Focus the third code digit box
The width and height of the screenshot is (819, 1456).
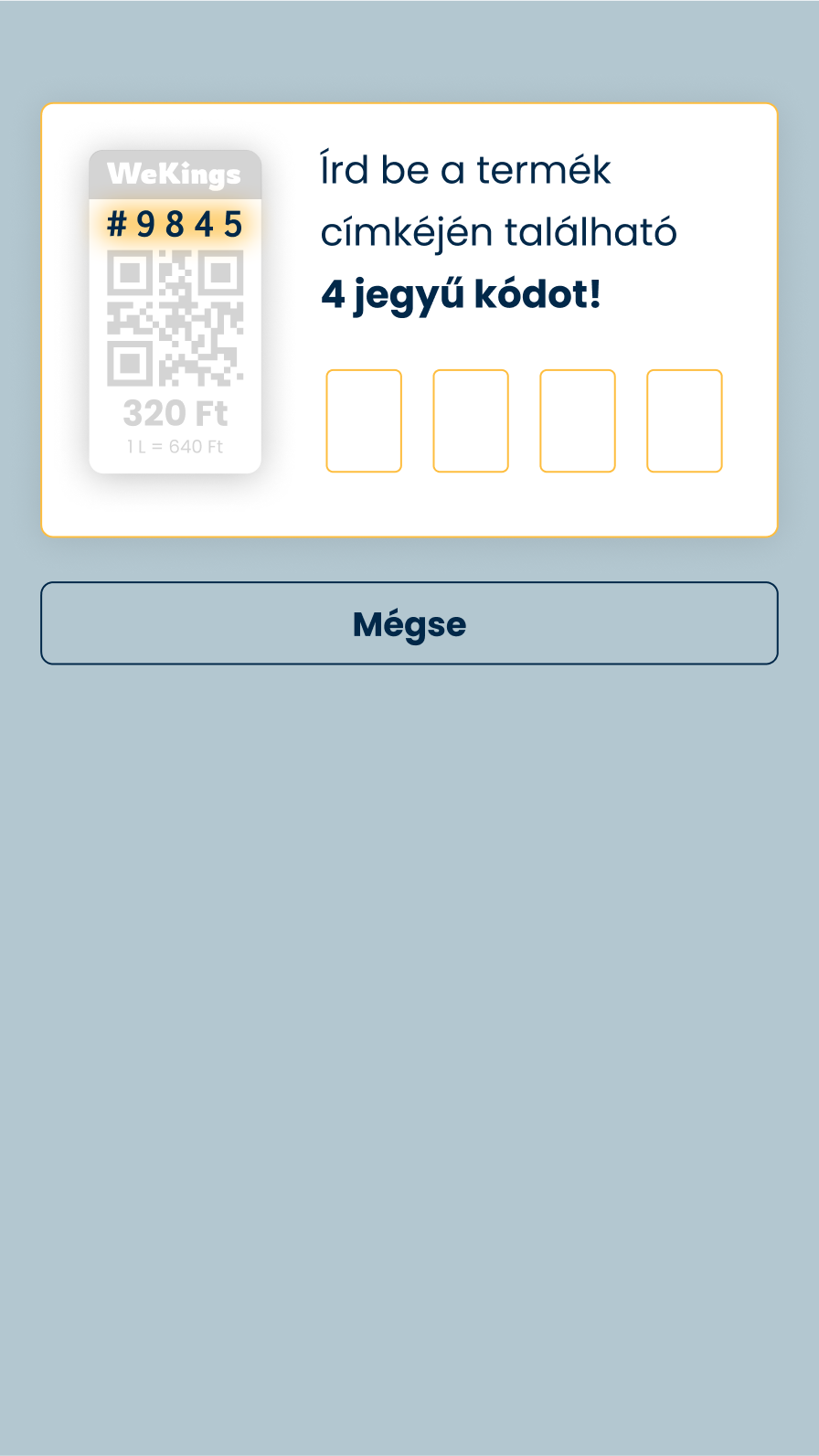578,420
